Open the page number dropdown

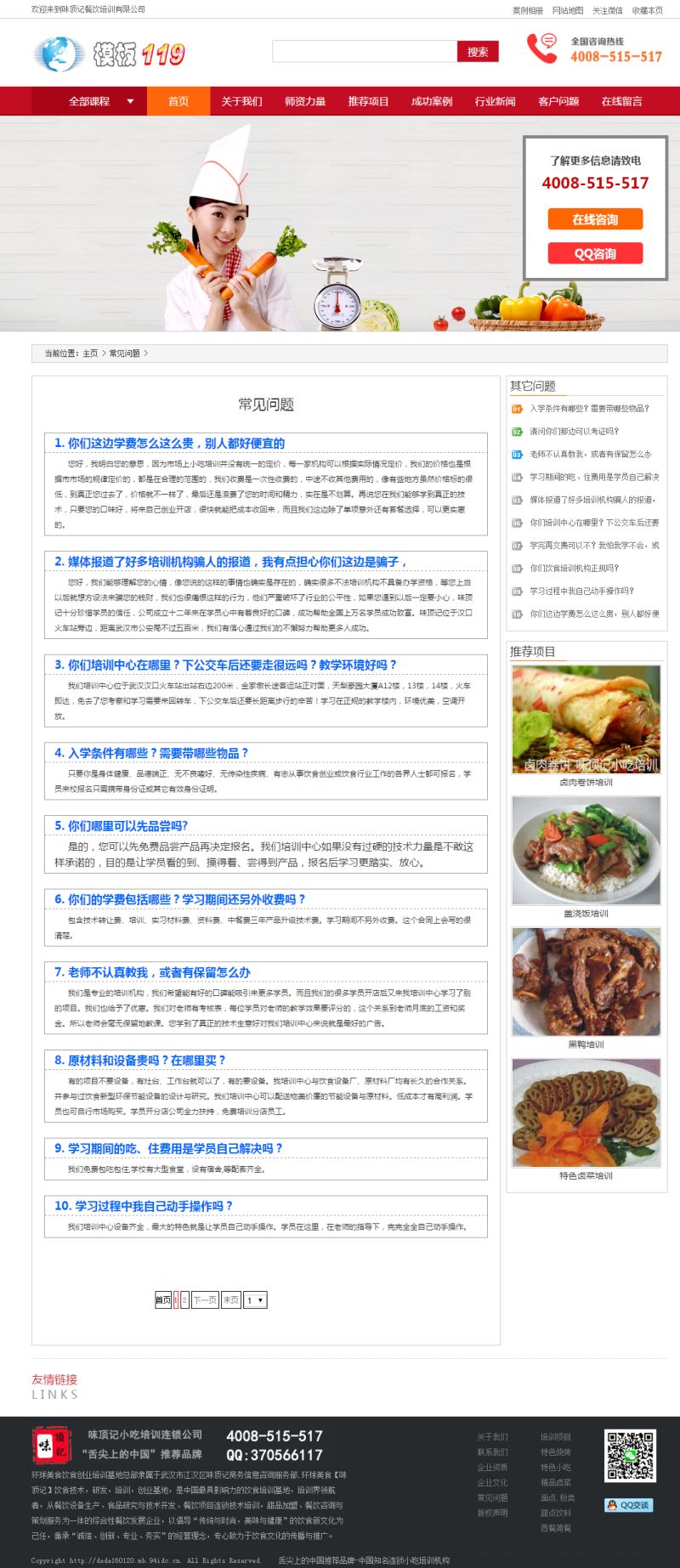255,1299
